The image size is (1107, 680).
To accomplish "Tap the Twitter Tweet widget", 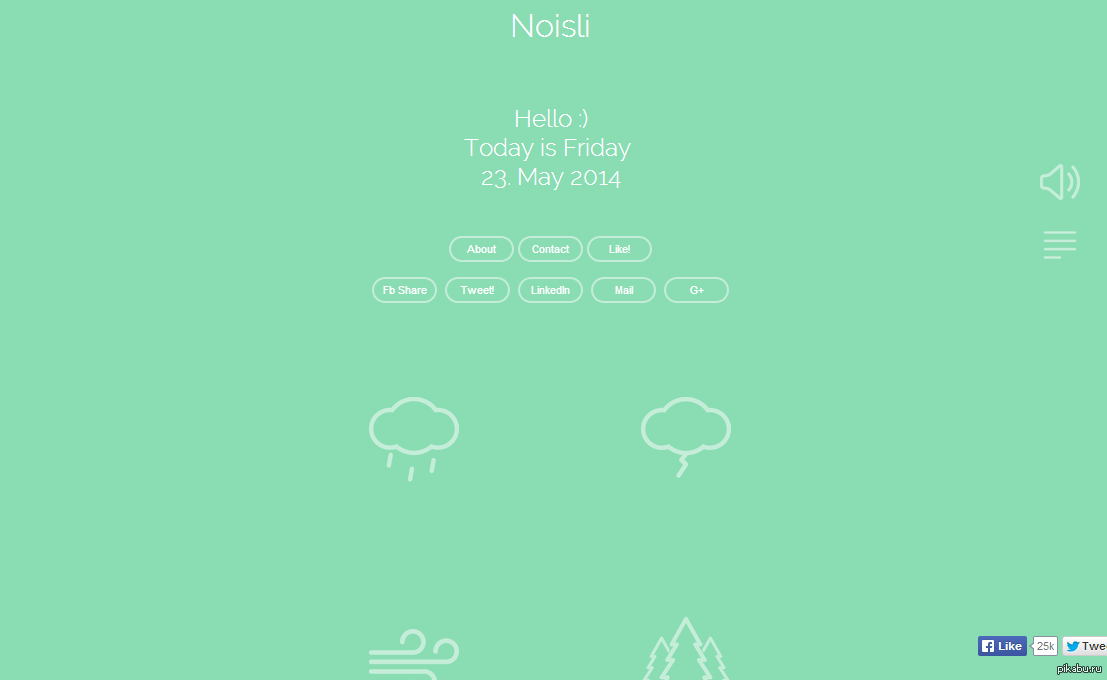I will [1085, 646].
